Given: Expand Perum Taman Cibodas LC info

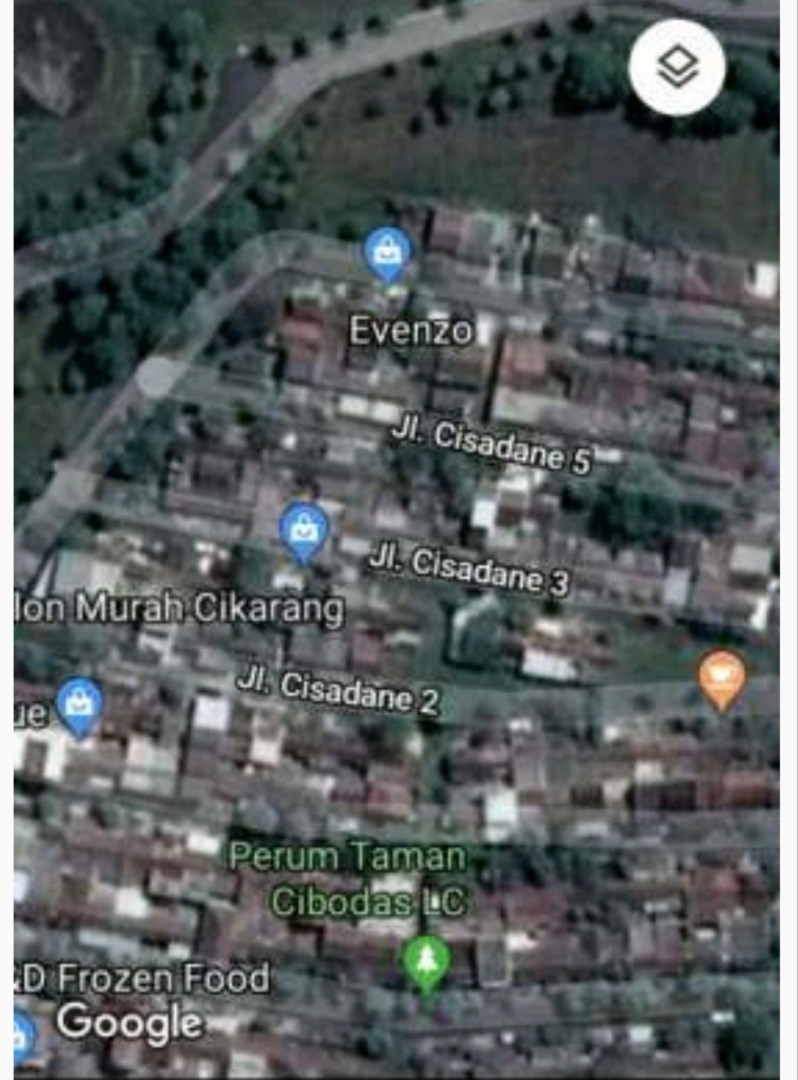Looking at the screenshot, I should pos(349,882).
